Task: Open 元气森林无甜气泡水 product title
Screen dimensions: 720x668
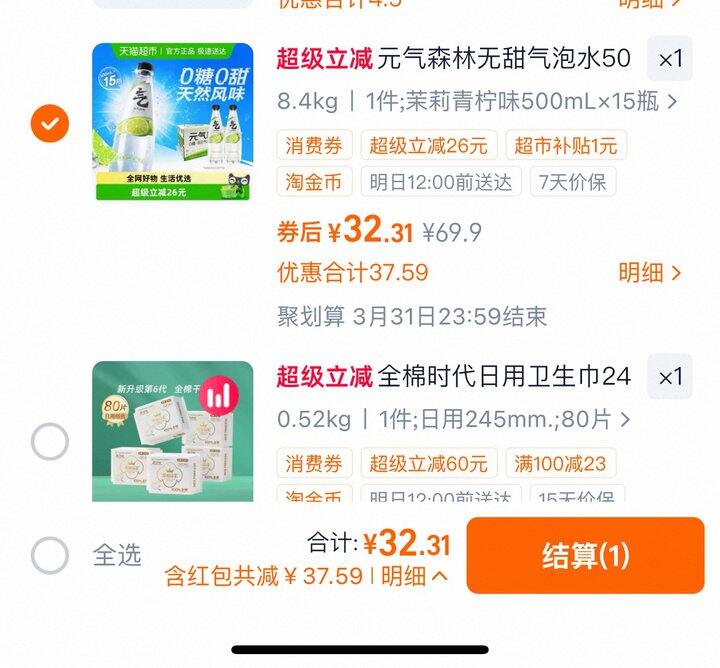Action: (x=504, y=59)
